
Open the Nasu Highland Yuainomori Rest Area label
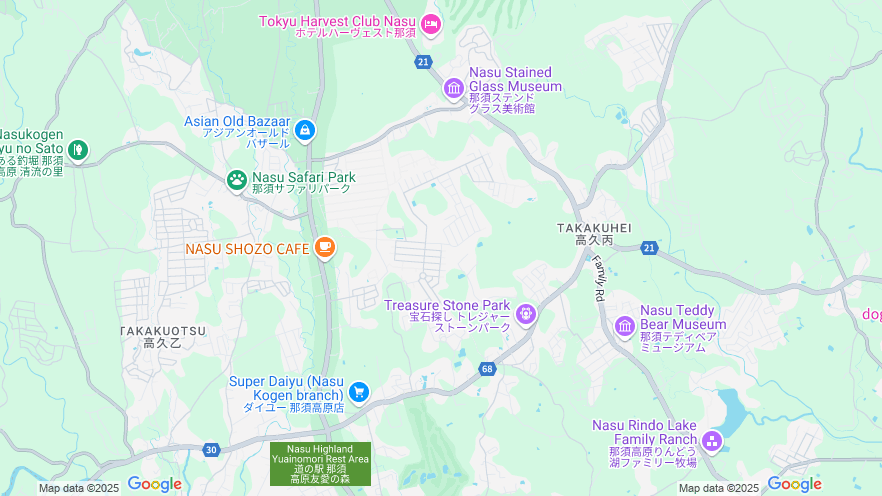pos(320,464)
